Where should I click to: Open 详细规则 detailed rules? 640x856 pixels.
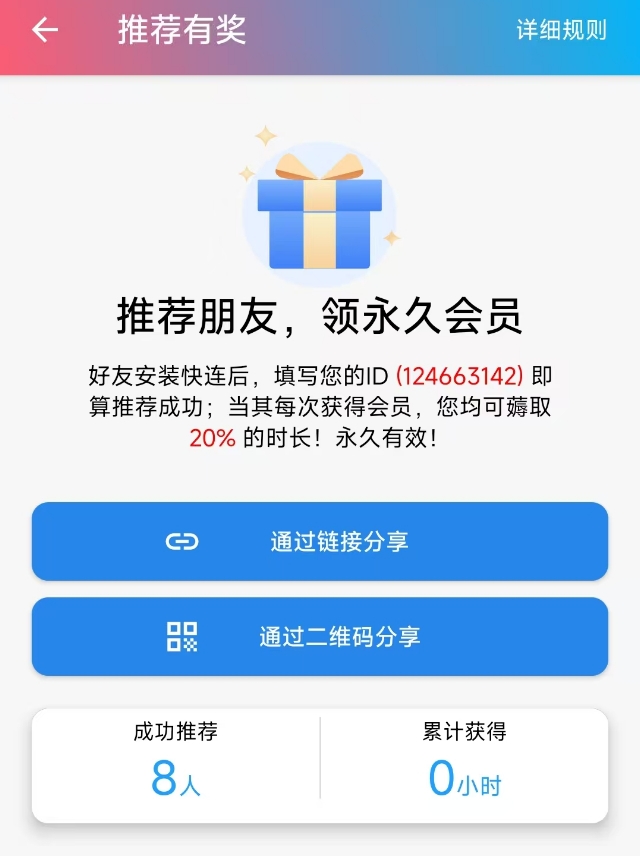[561, 30]
